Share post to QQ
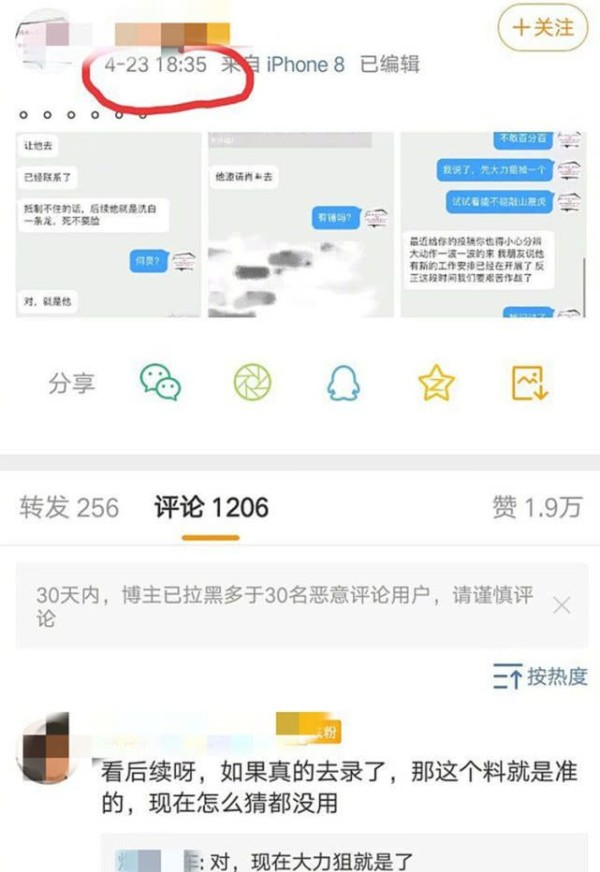Image resolution: width=600 pixels, height=872 pixels. coord(343,383)
